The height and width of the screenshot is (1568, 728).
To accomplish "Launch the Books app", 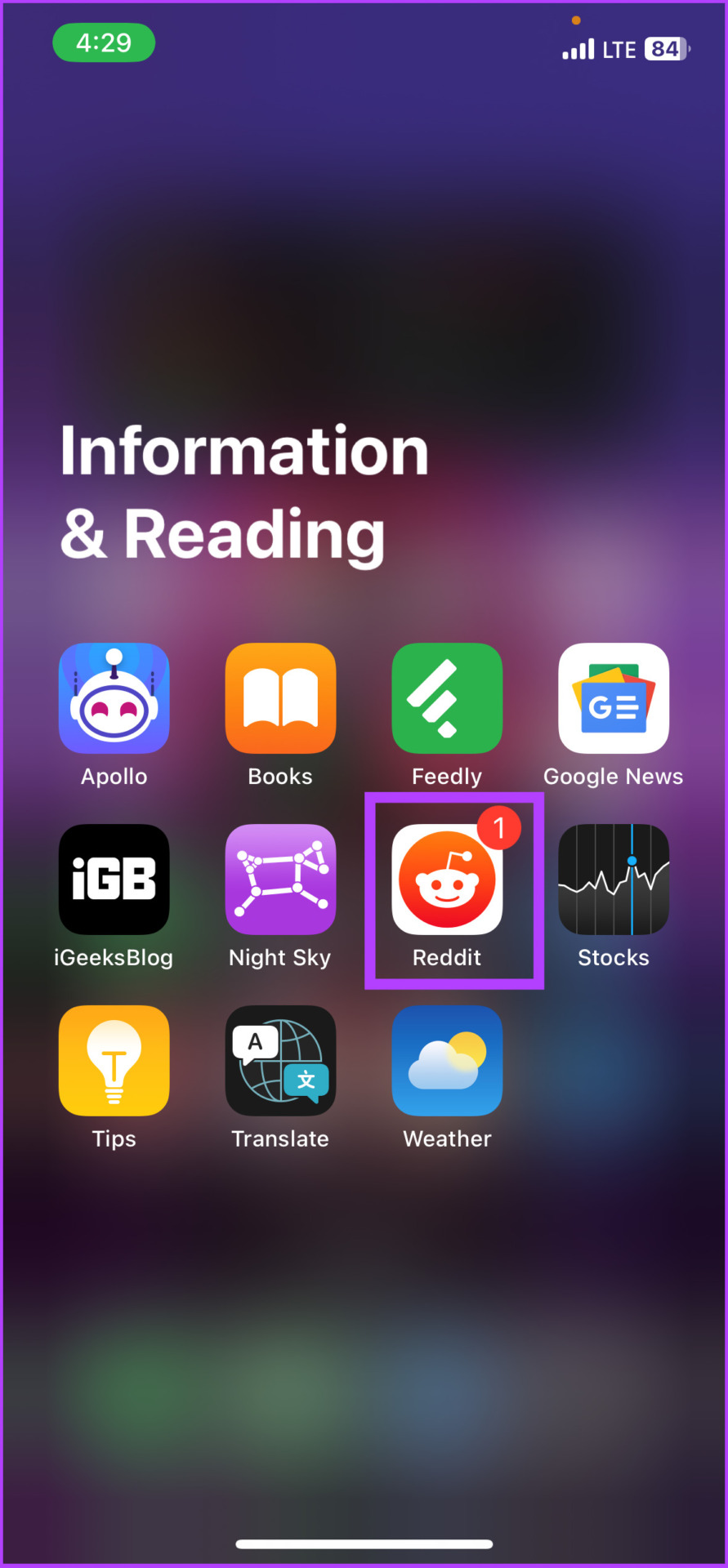I will 280,698.
